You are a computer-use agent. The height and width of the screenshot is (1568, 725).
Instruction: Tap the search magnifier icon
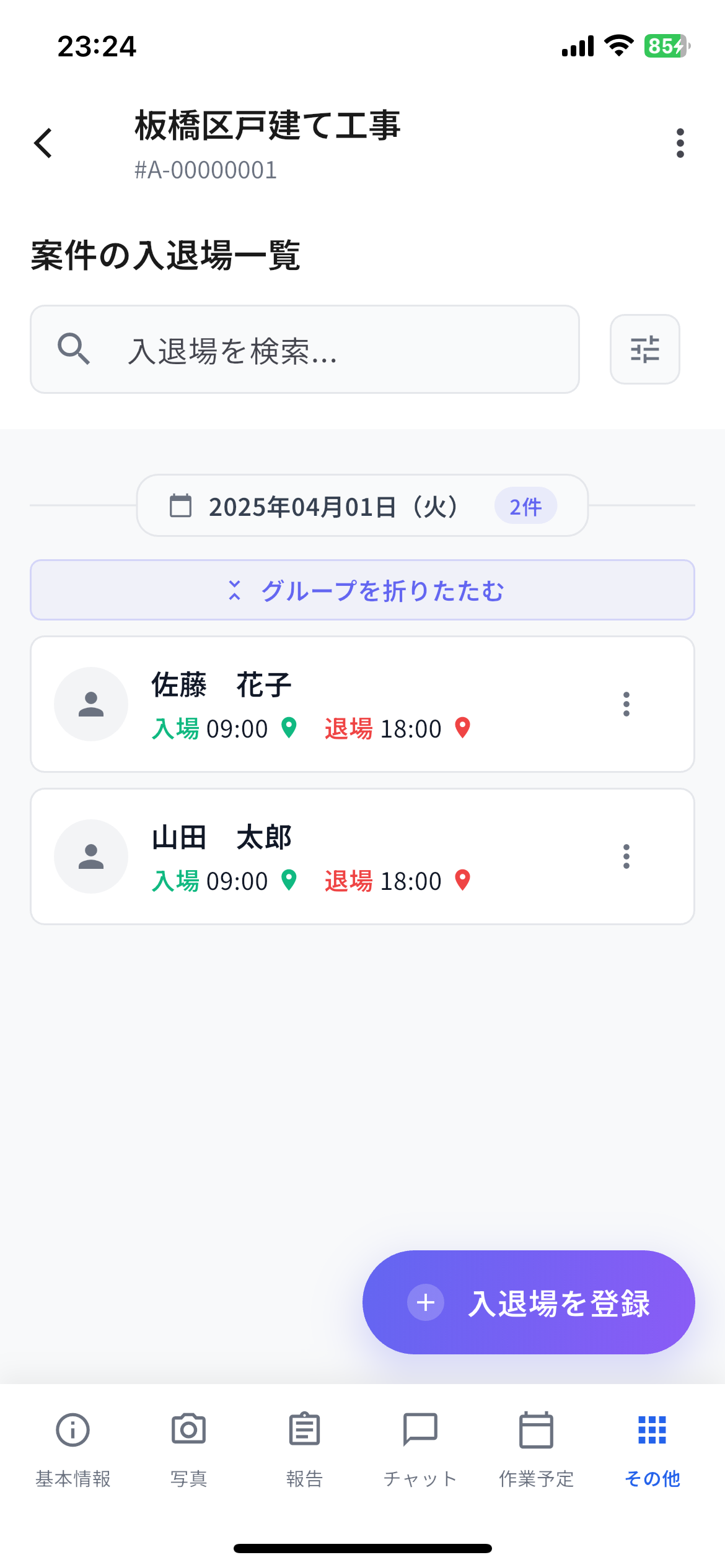click(x=74, y=349)
